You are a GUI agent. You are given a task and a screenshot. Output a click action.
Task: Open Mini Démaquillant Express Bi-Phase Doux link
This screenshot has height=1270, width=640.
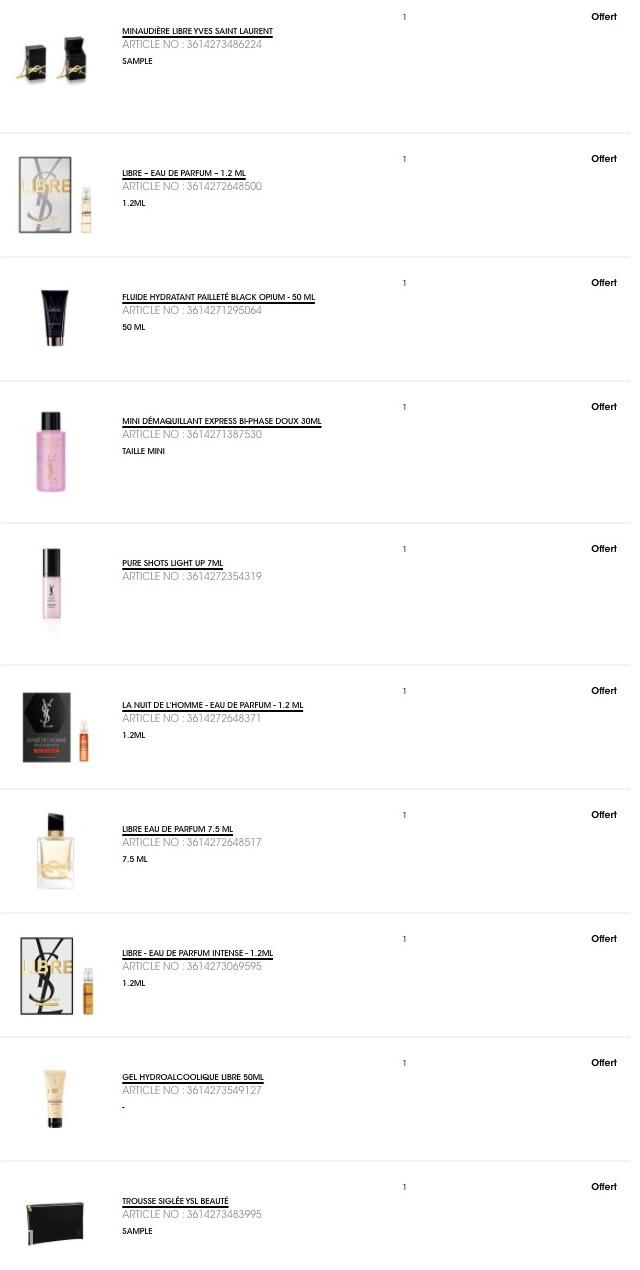tap(221, 421)
